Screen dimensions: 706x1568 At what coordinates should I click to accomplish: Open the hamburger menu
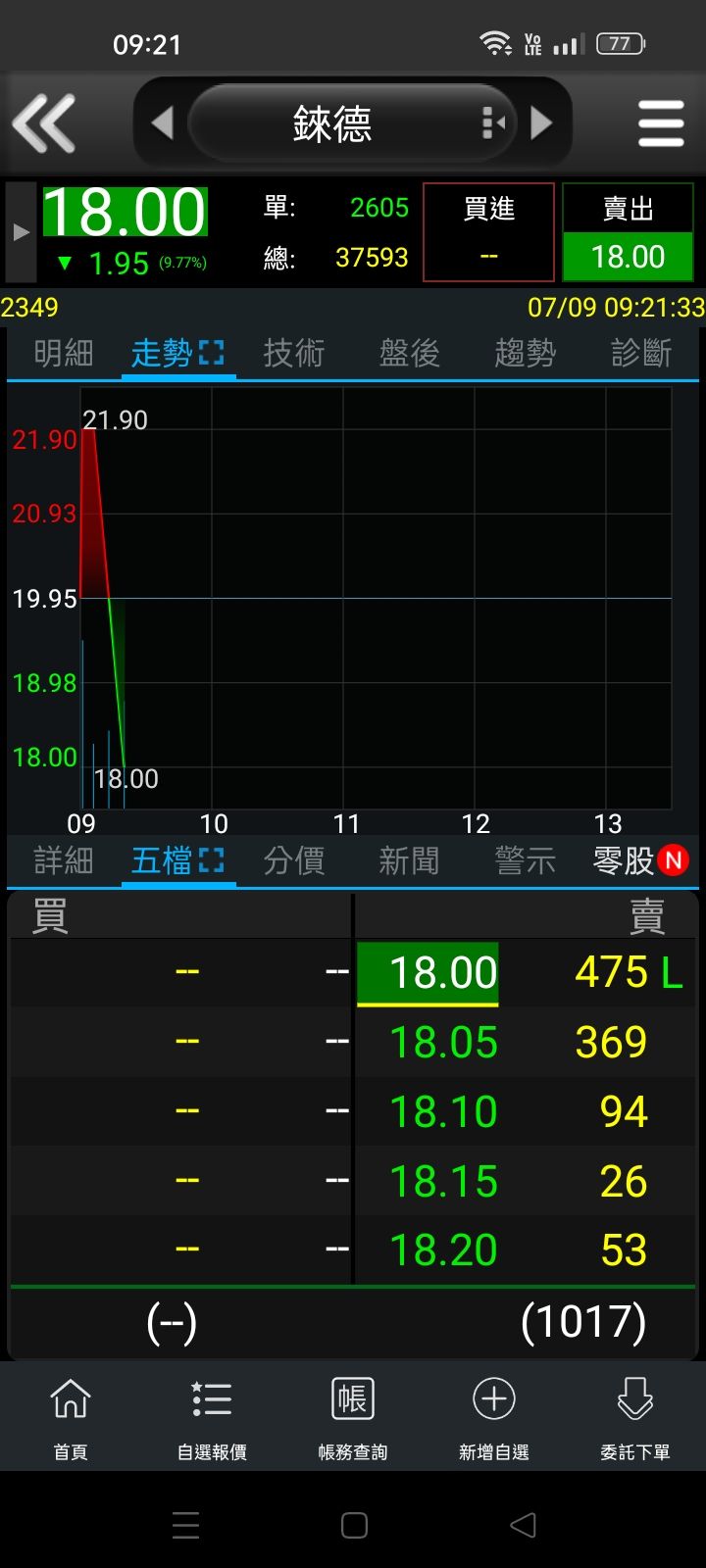661,123
